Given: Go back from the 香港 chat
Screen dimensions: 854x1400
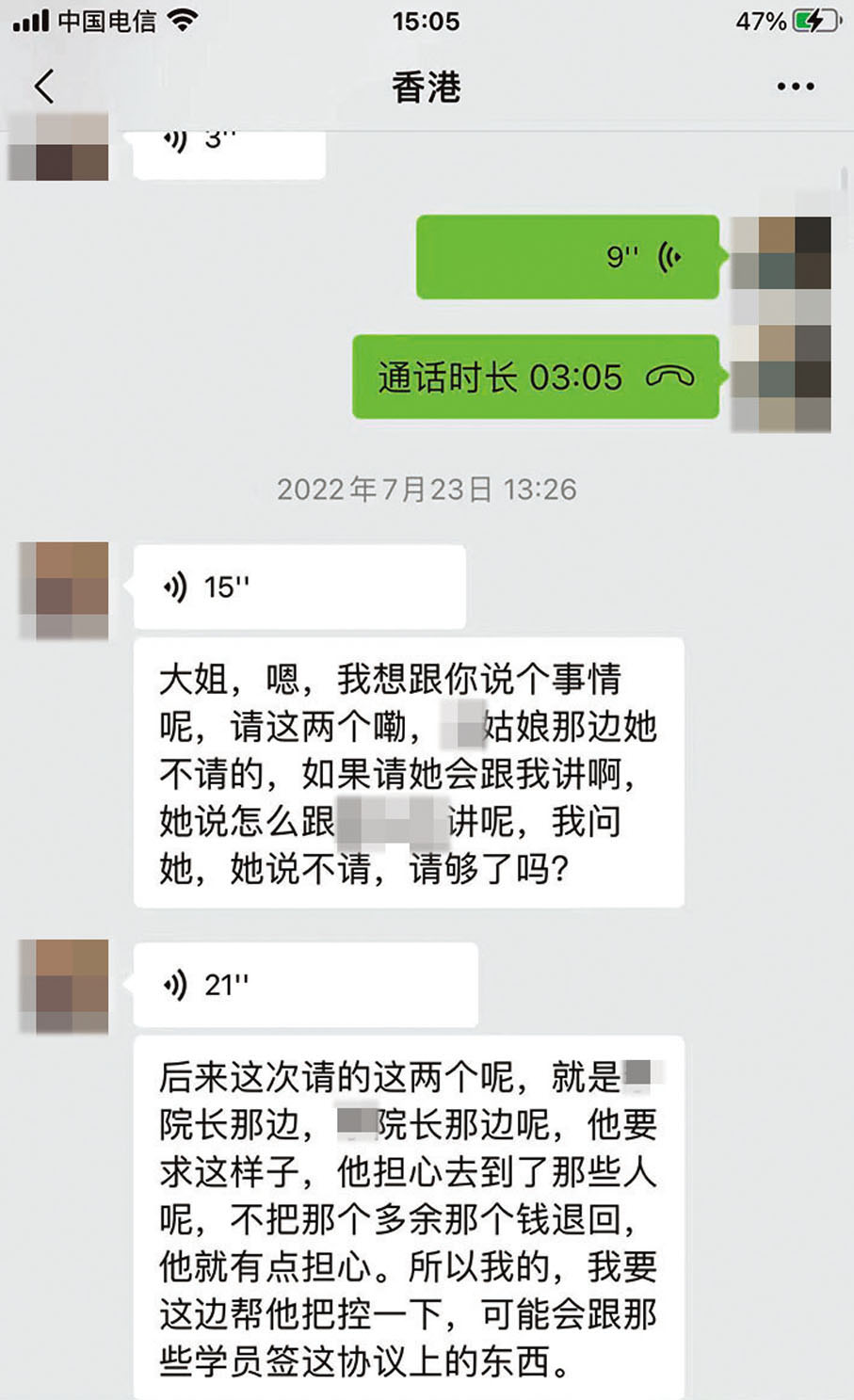Looking at the screenshot, I should point(44,87).
